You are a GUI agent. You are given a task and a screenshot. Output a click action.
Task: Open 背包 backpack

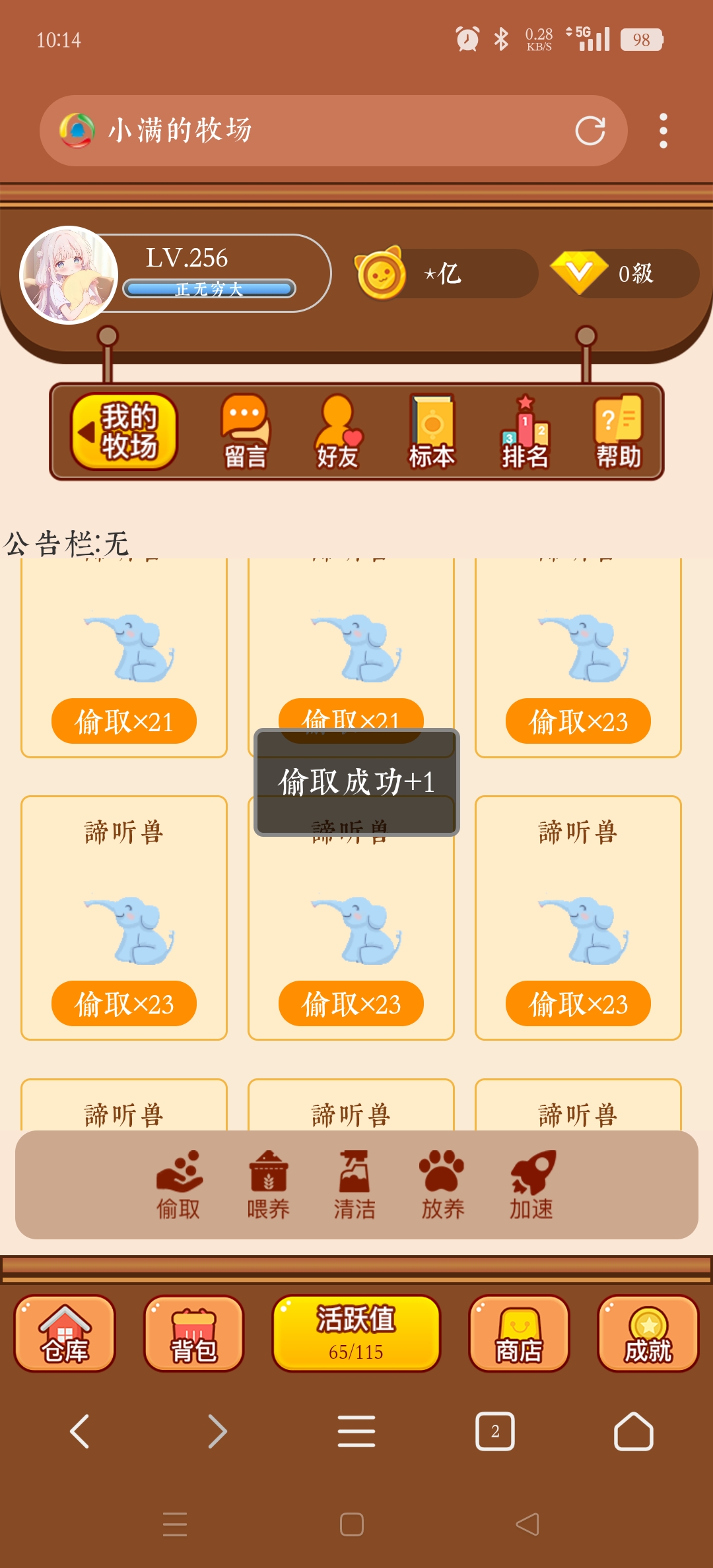[x=193, y=1333]
